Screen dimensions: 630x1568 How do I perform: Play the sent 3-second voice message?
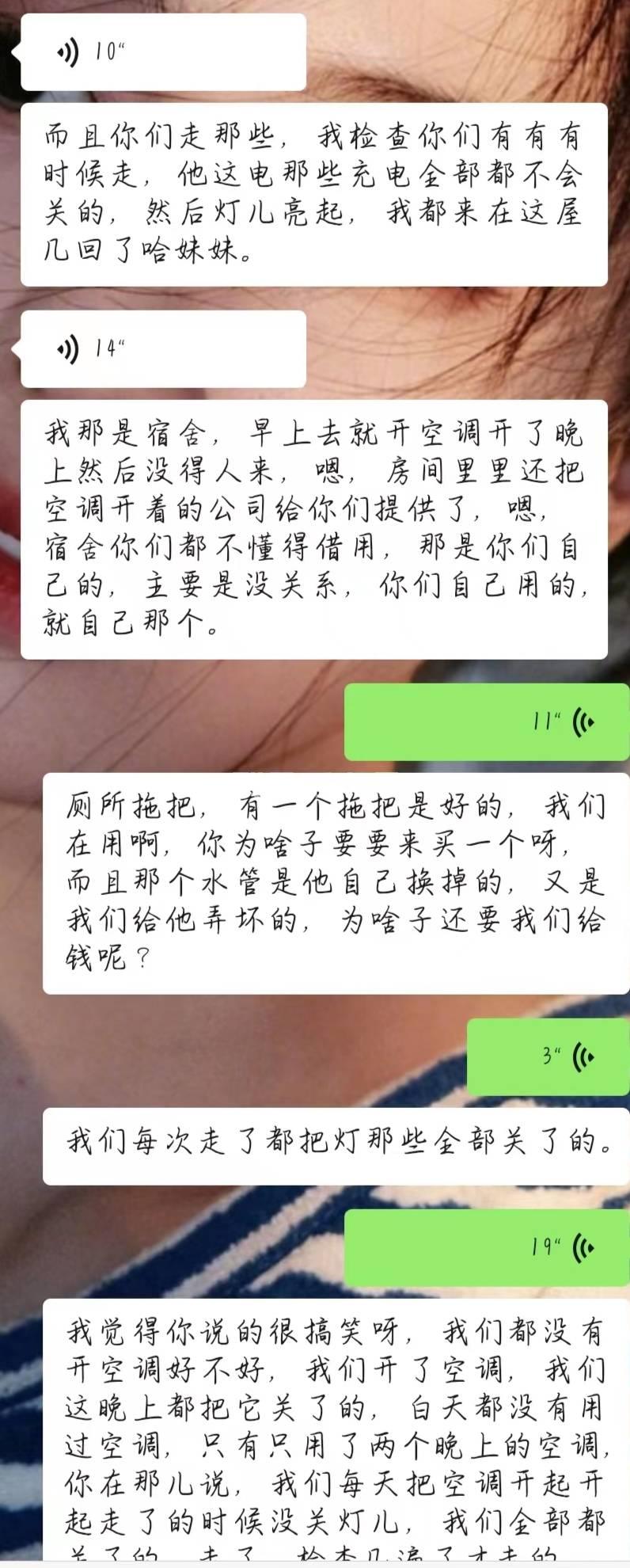coord(548,1056)
